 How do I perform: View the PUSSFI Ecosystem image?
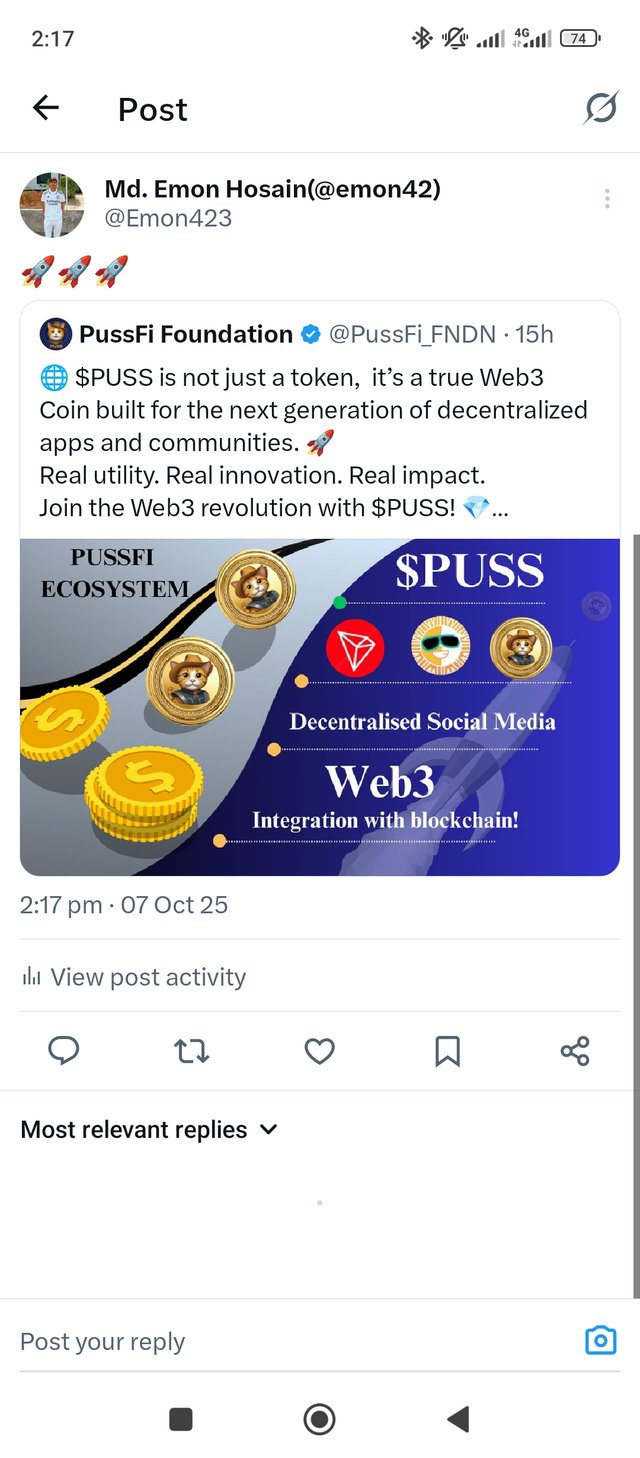click(320, 707)
